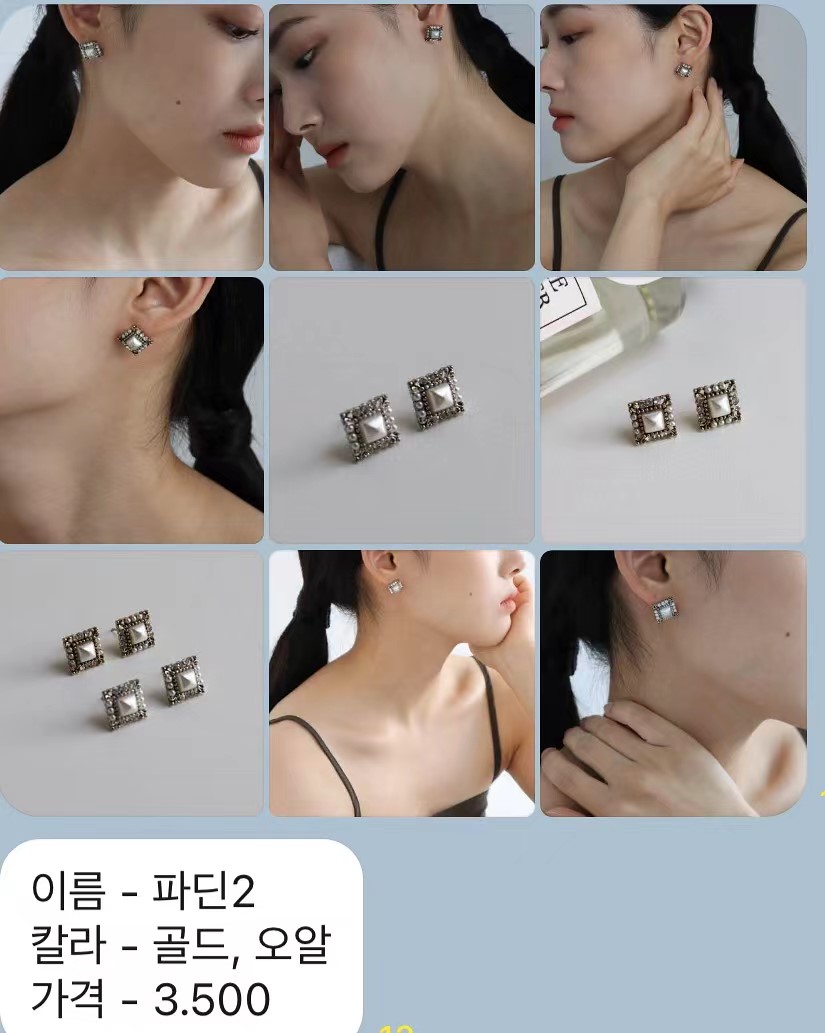Open ear close-up with braided hair behind
This screenshot has height=1033, width=825.
pyautogui.click(x=131, y=410)
